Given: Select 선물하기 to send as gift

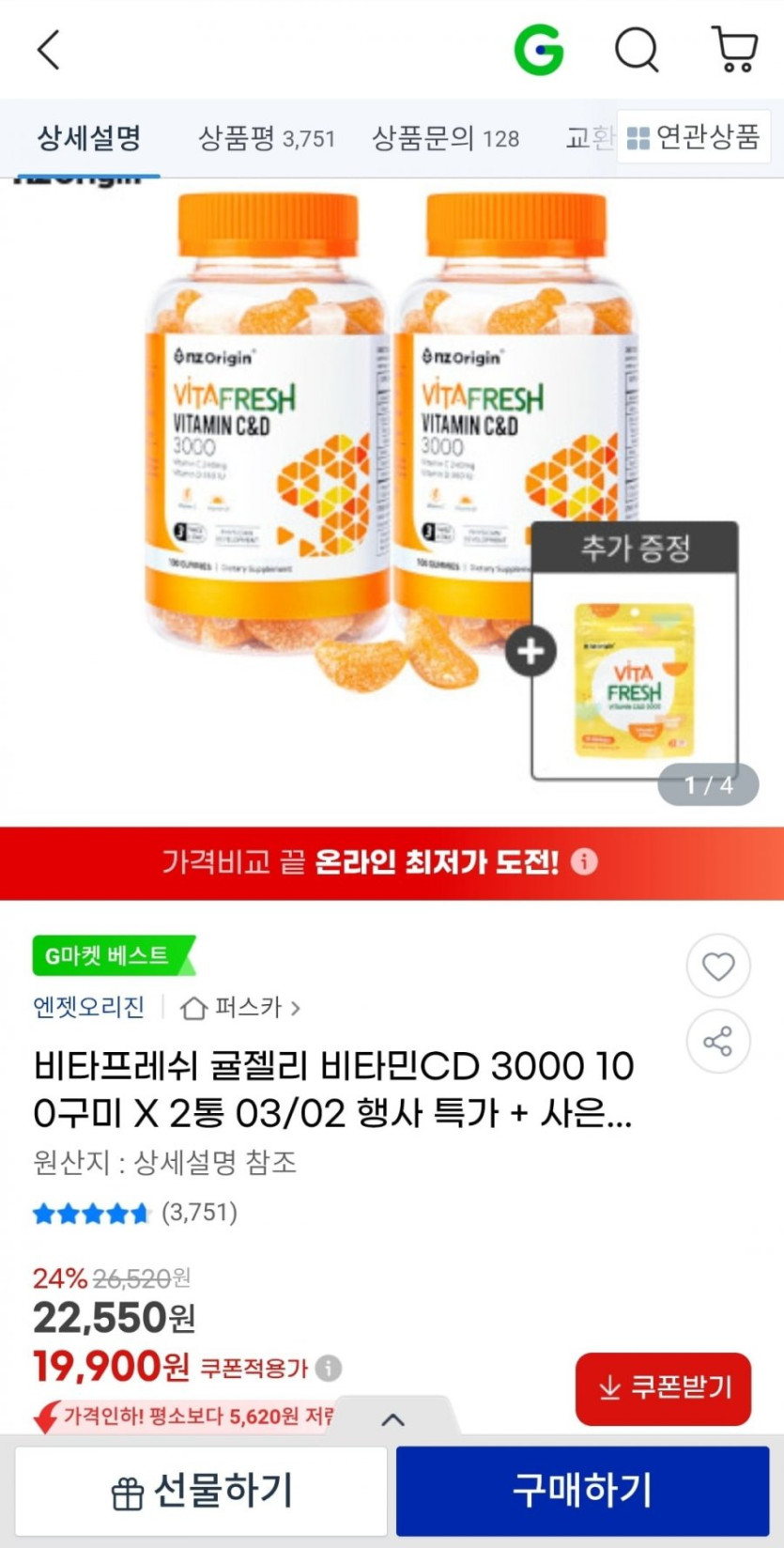Looking at the screenshot, I should pos(201,1490).
